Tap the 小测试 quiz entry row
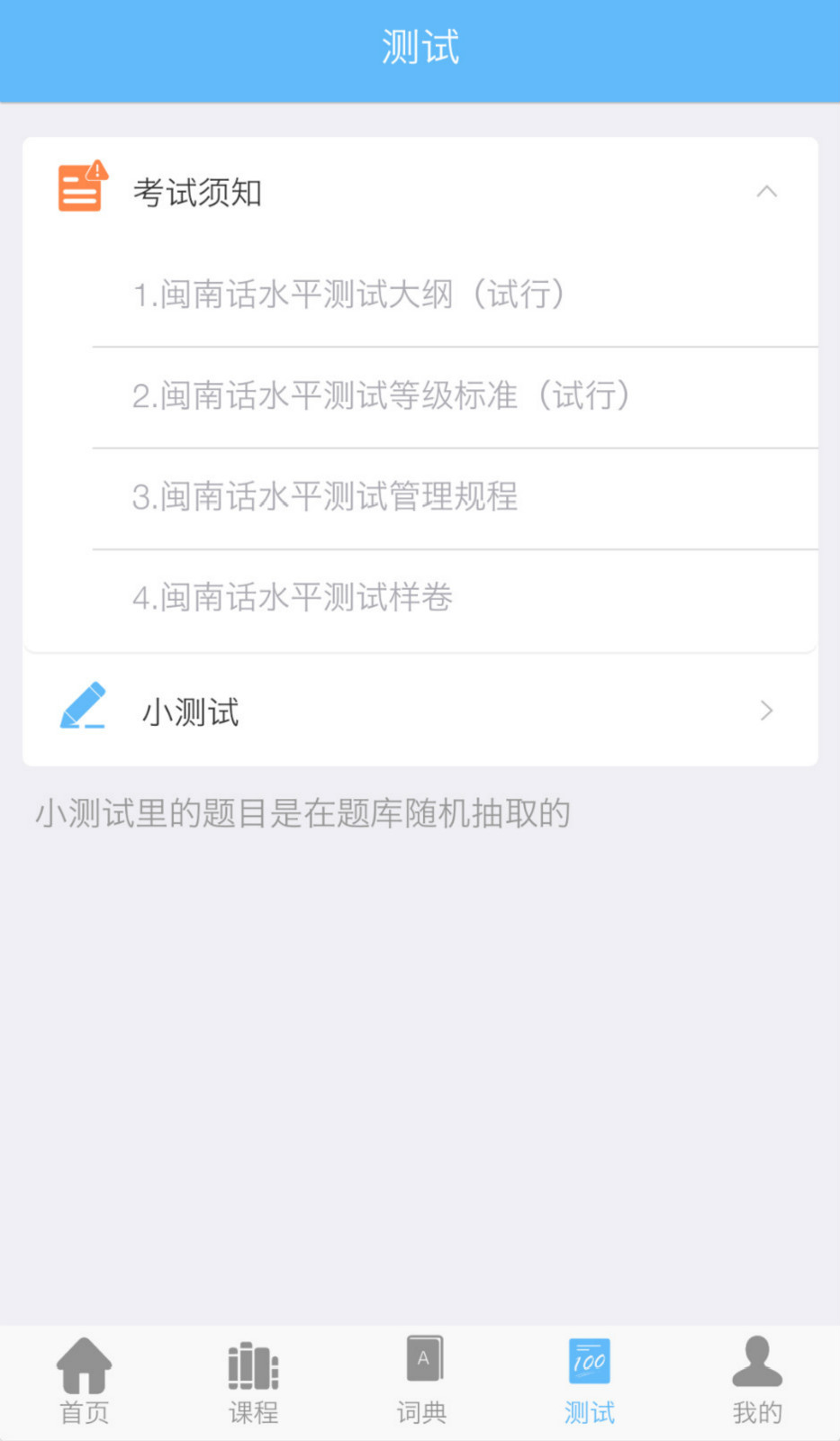This screenshot has height=1441, width=840. click(420, 711)
